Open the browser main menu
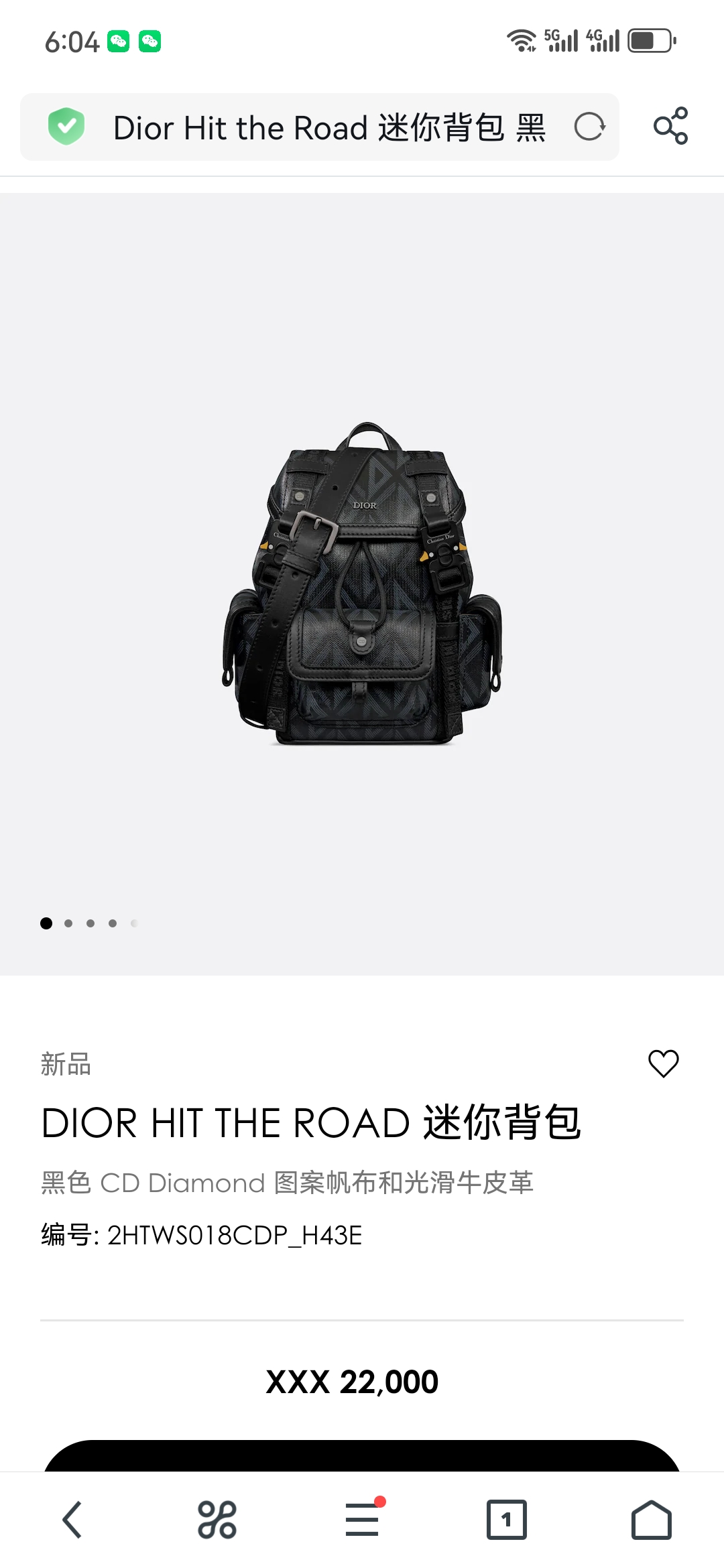The image size is (724, 1568). point(362,1520)
